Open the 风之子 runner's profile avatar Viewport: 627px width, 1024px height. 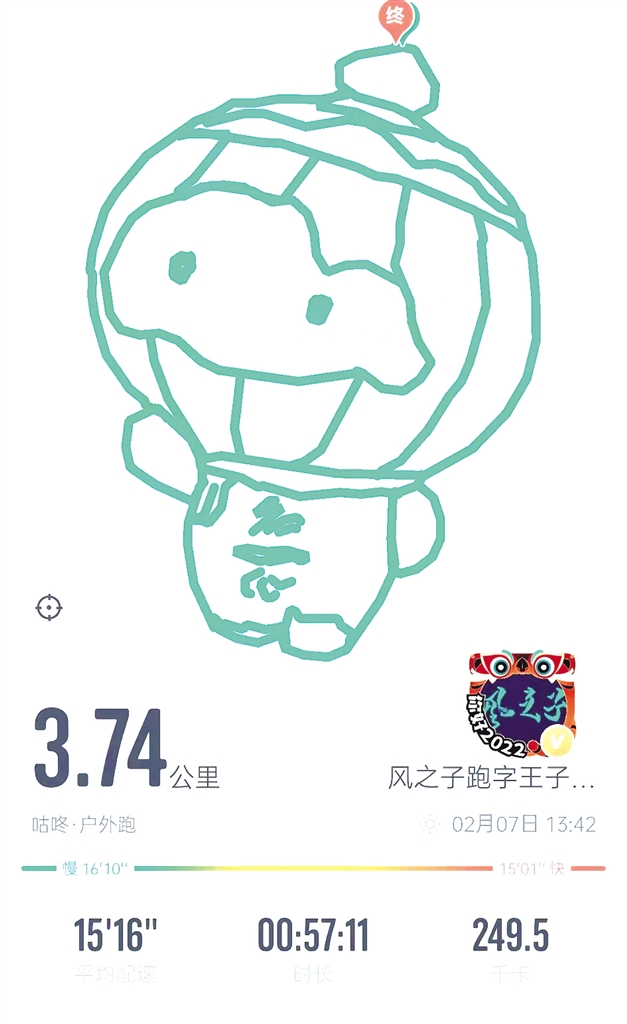[522, 706]
